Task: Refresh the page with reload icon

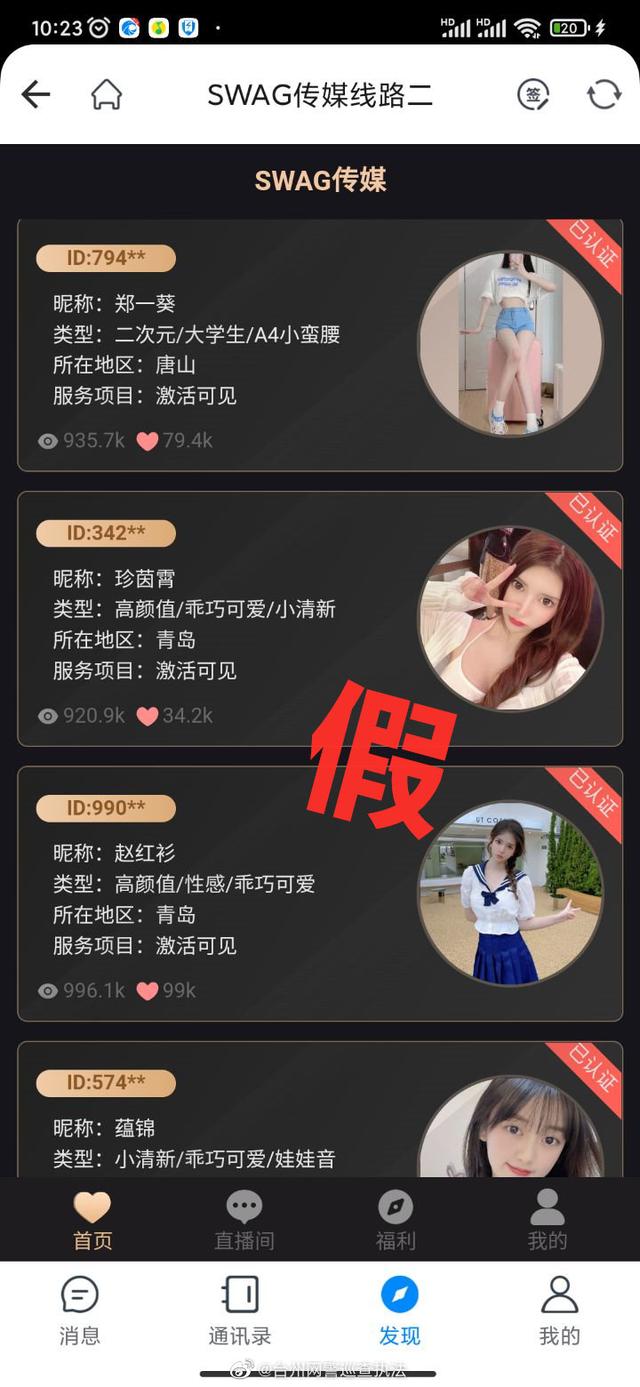Action: (x=604, y=95)
